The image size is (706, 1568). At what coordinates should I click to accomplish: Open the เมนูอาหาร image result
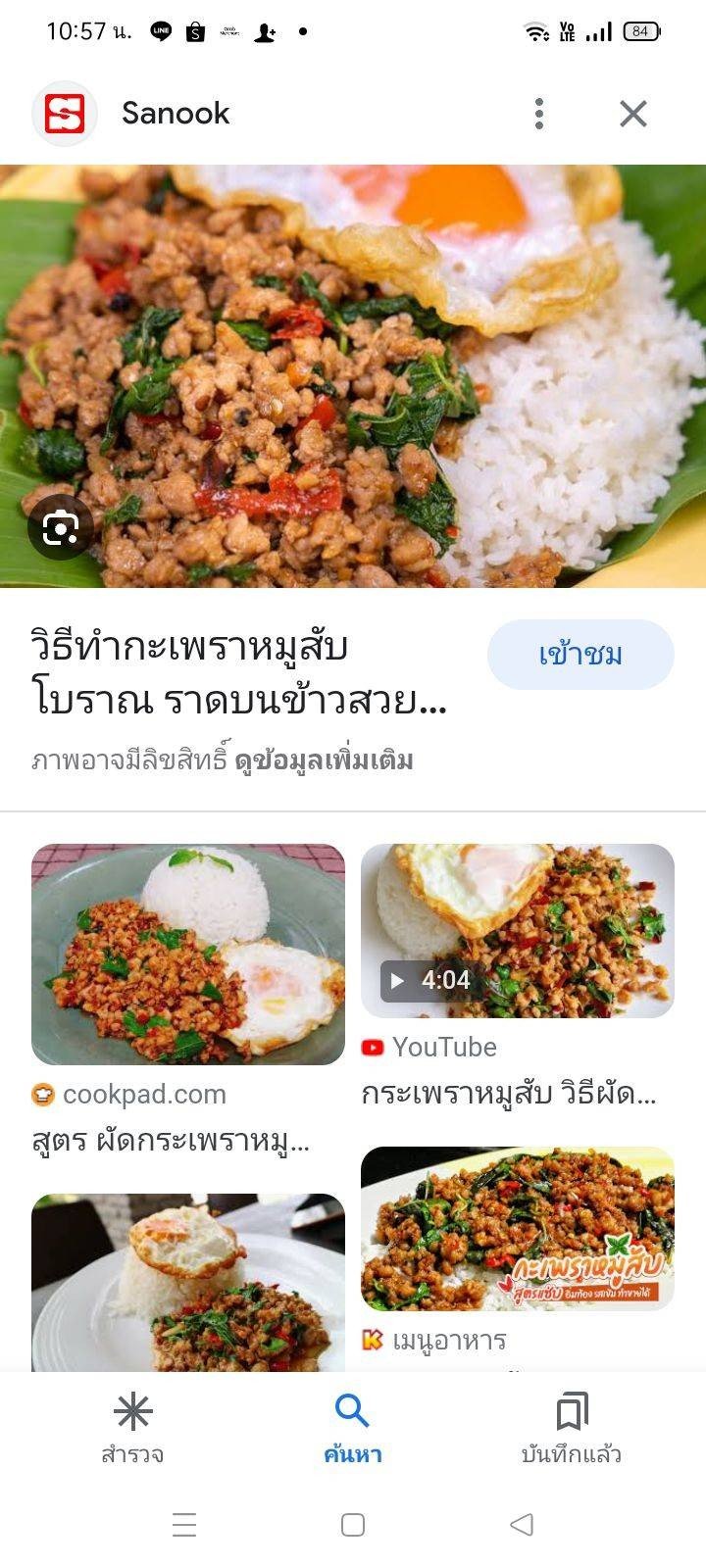tap(518, 1229)
